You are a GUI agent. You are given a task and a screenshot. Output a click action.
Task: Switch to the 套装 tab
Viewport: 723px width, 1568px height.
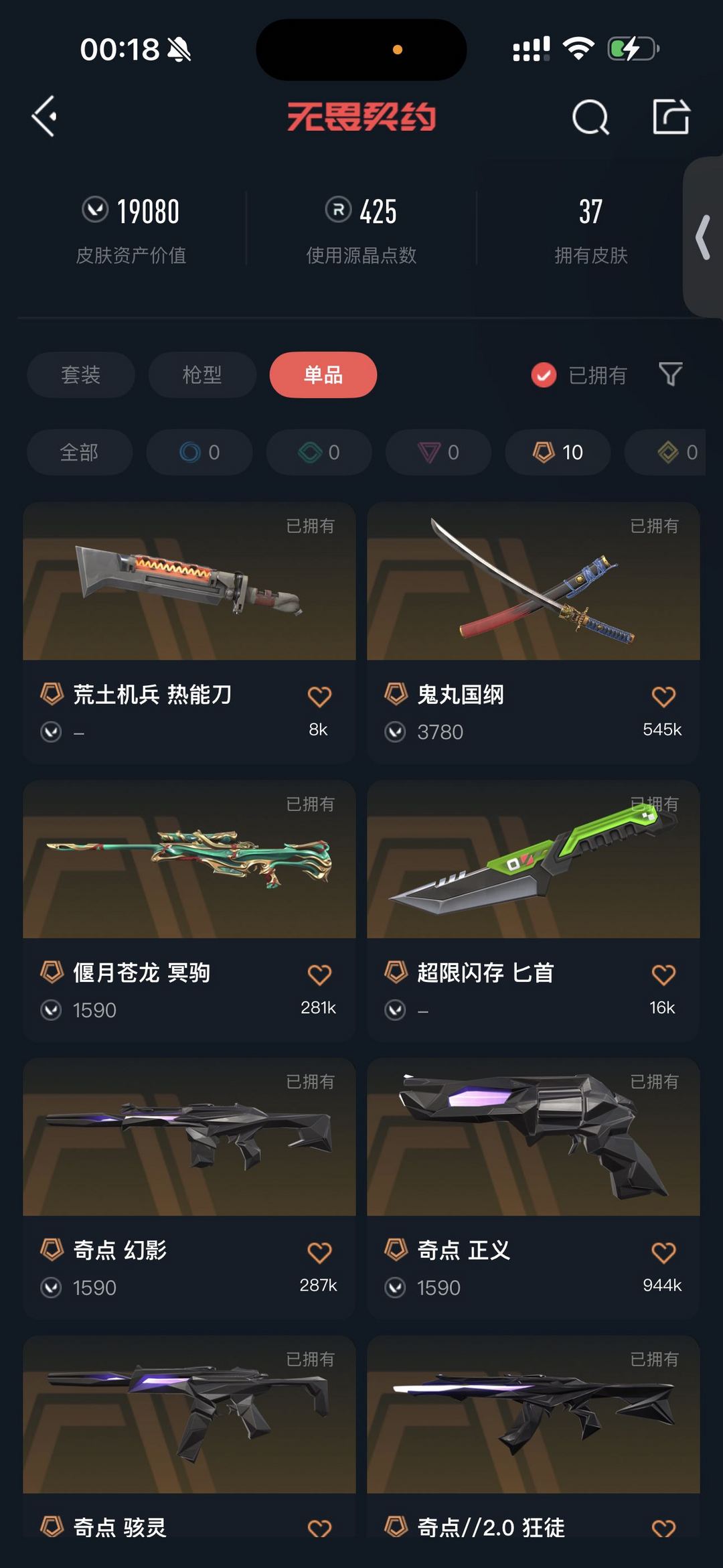tap(81, 374)
